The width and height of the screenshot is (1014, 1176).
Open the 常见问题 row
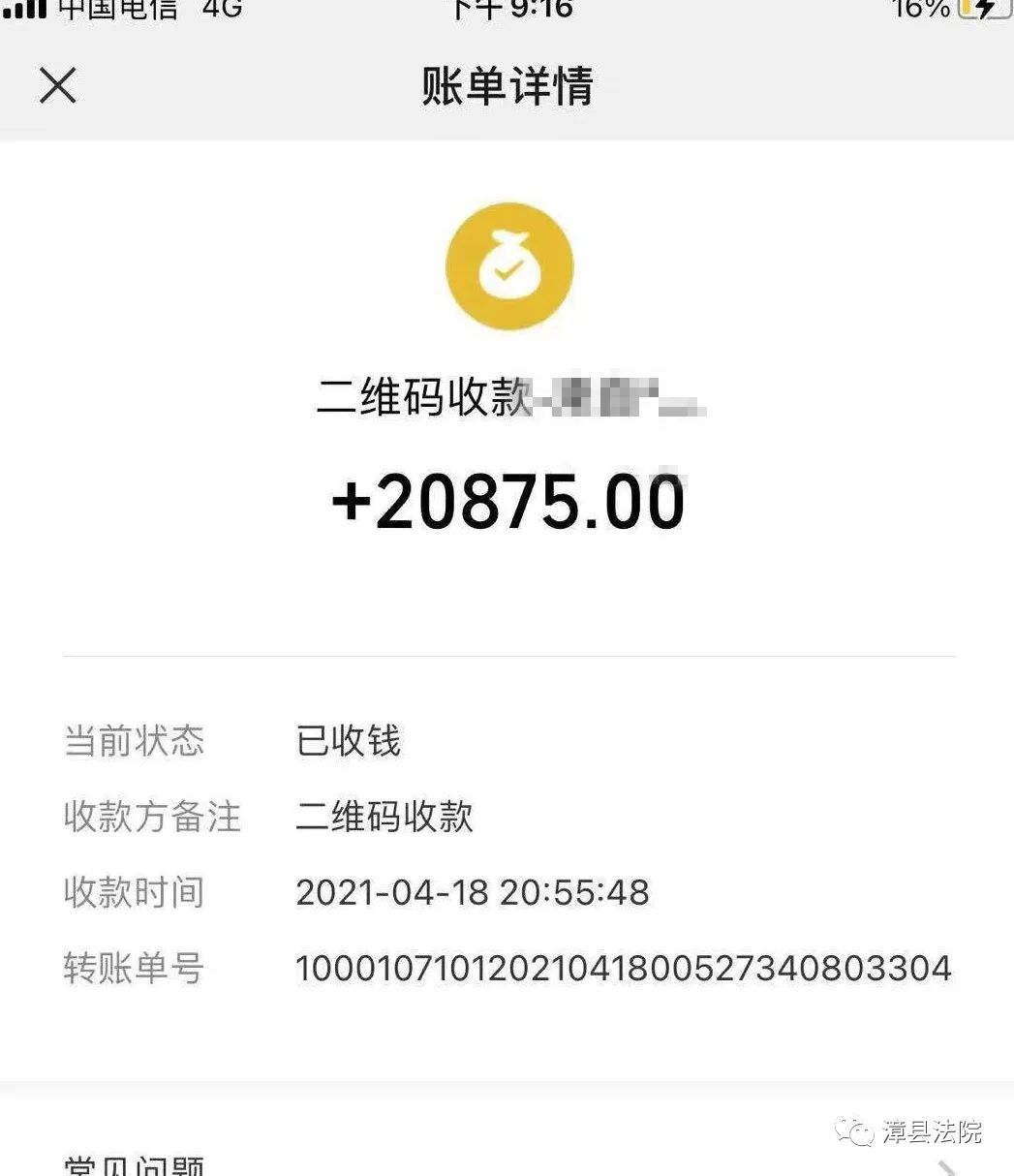pyautogui.click(x=504, y=1162)
